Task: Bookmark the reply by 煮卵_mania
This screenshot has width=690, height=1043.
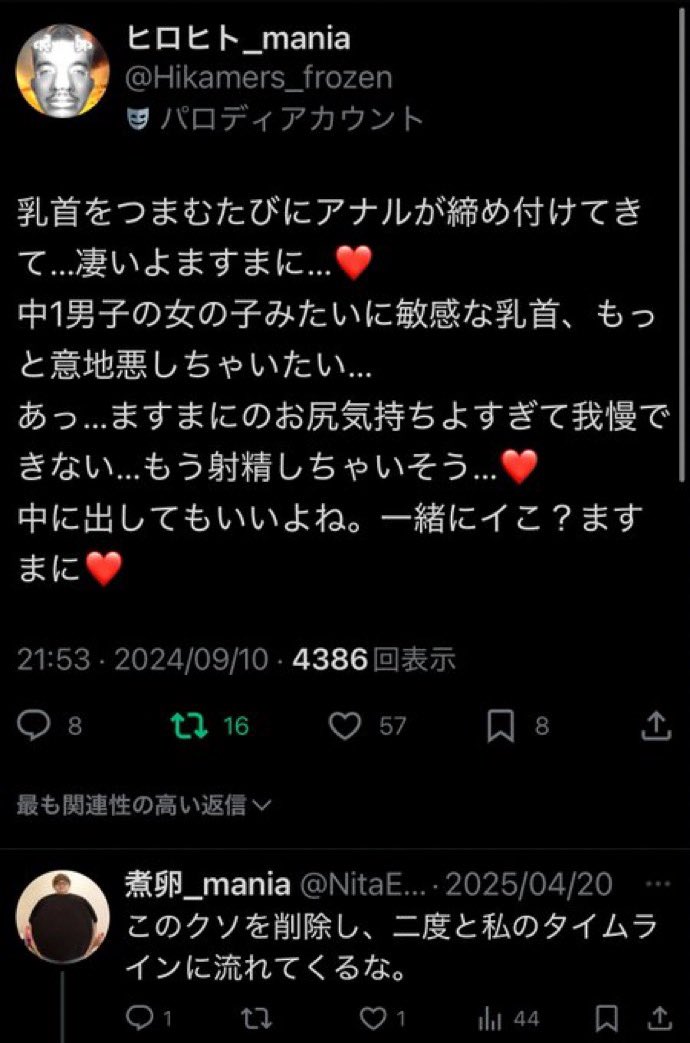Action: tap(605, 1018)
